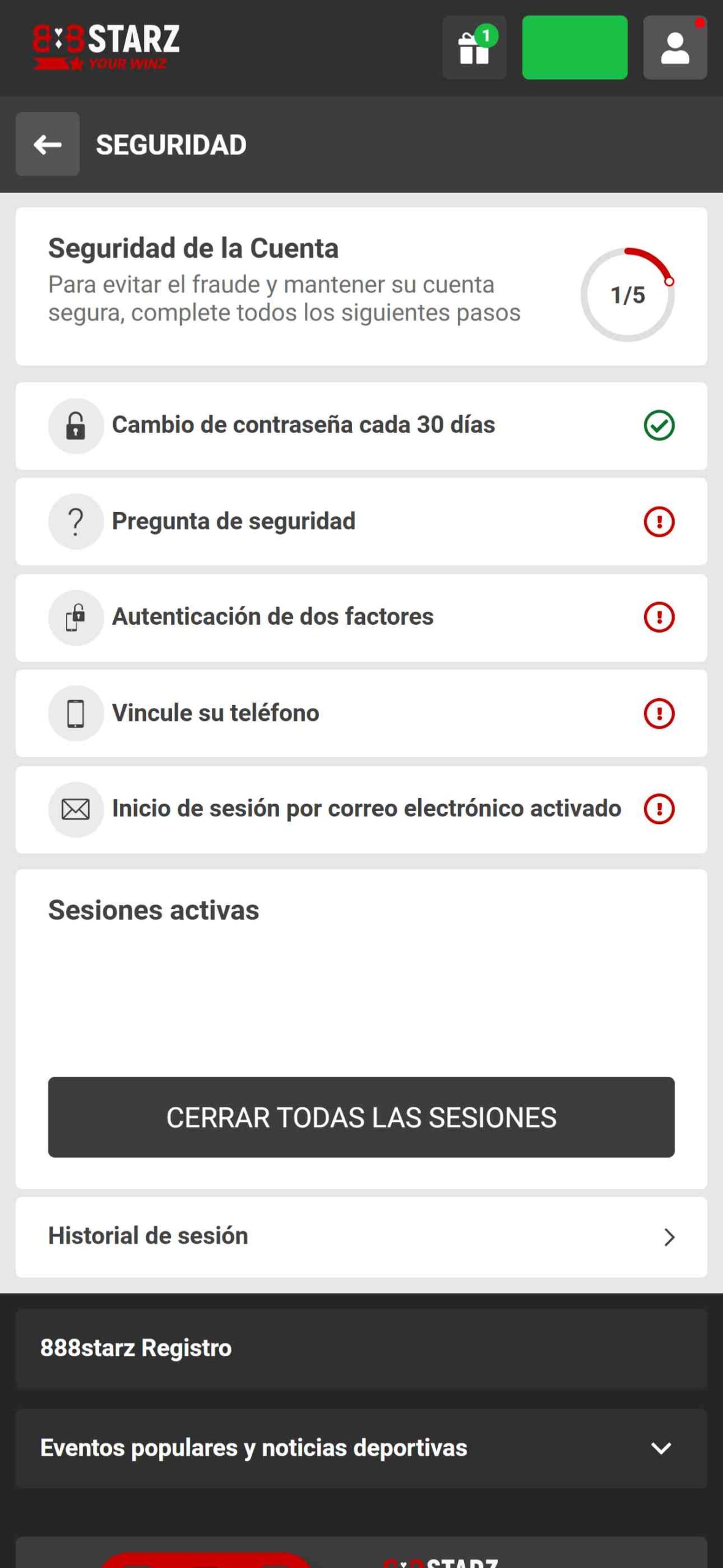The width and height of the screenshot is (723, 1568).
Task: Go back from the Seguridad page
Action: coord(47,144)
